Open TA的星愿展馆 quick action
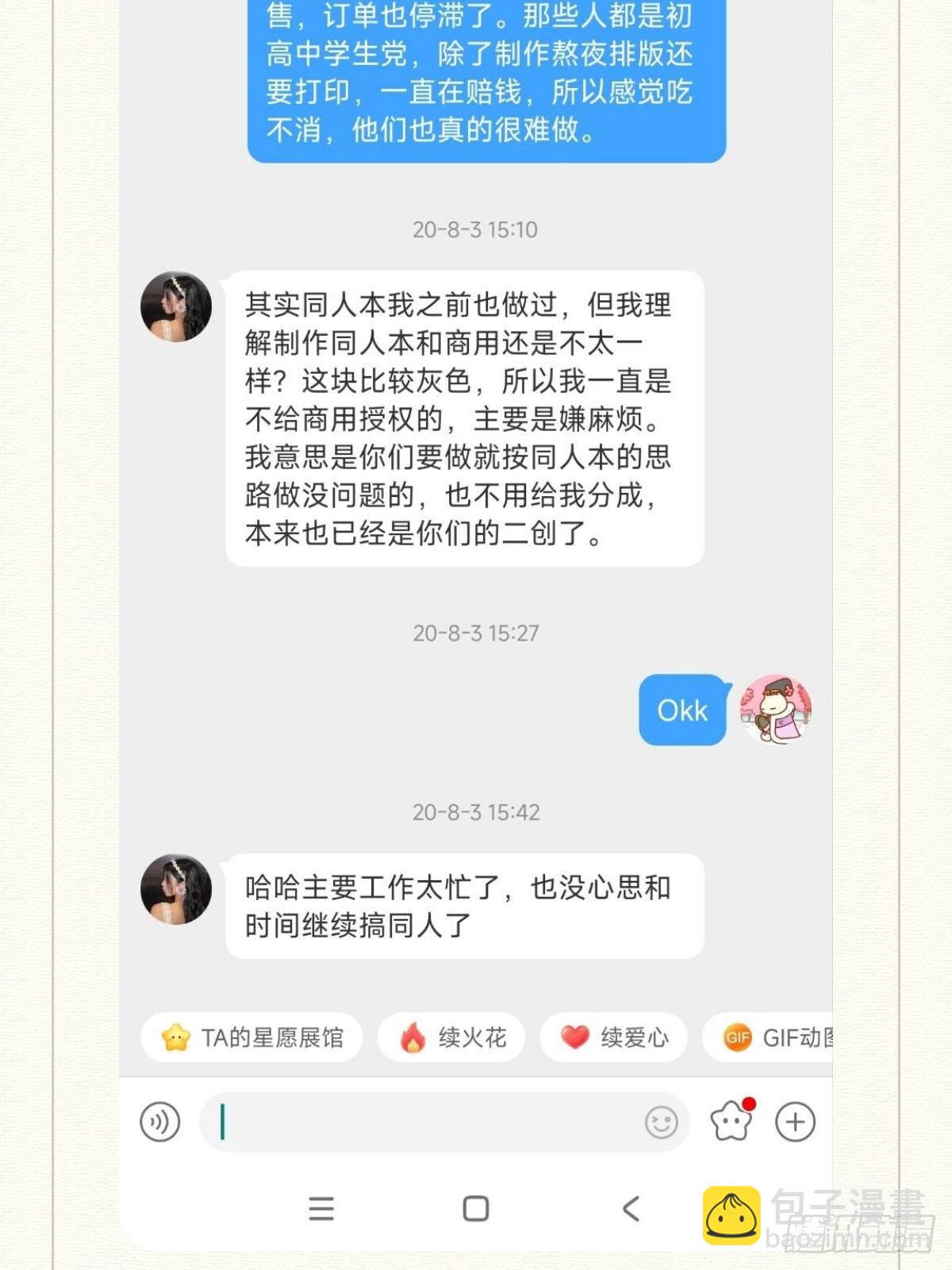 [251, 1037]
